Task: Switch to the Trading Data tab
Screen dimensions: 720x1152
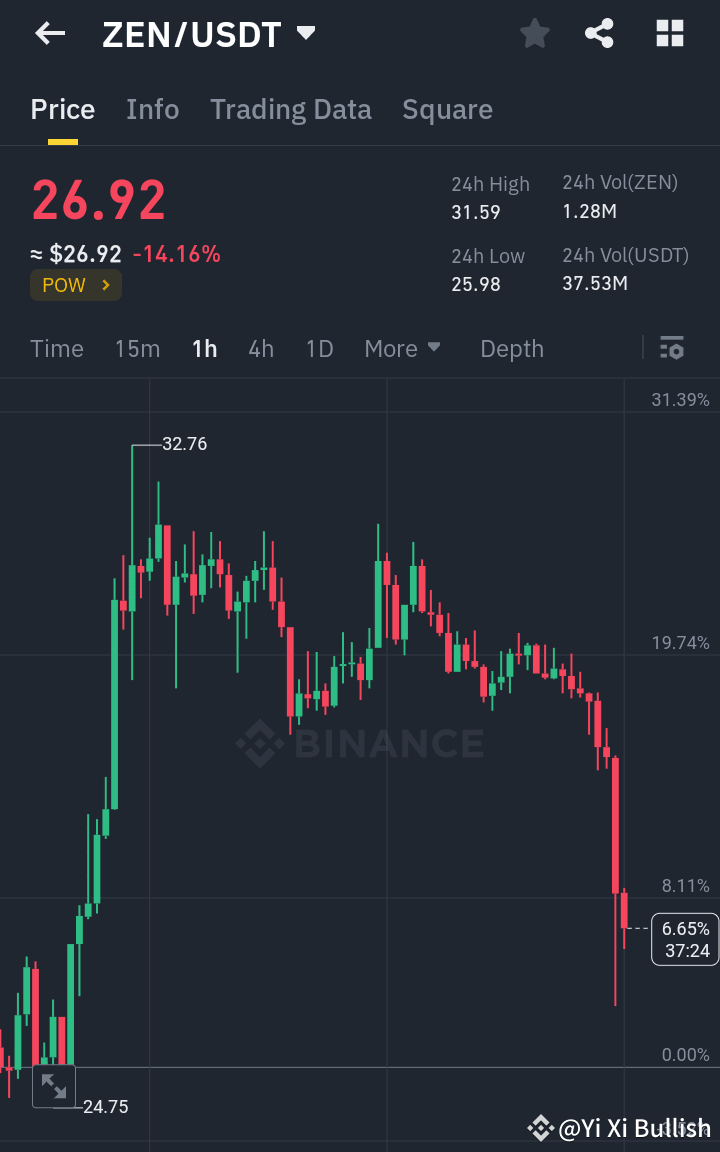Action: pyautogui.click(x=291, y=109)
